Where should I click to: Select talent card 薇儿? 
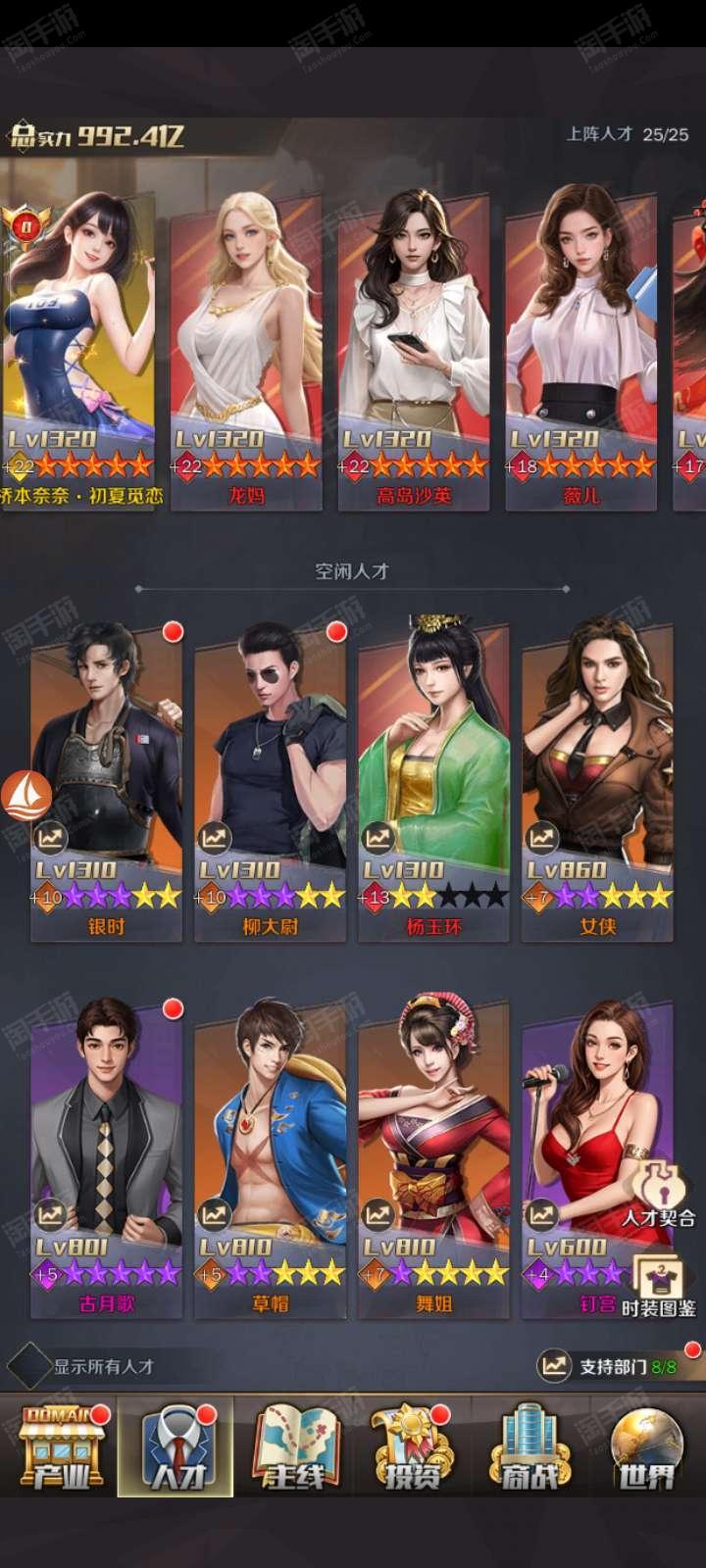[580, 349]
